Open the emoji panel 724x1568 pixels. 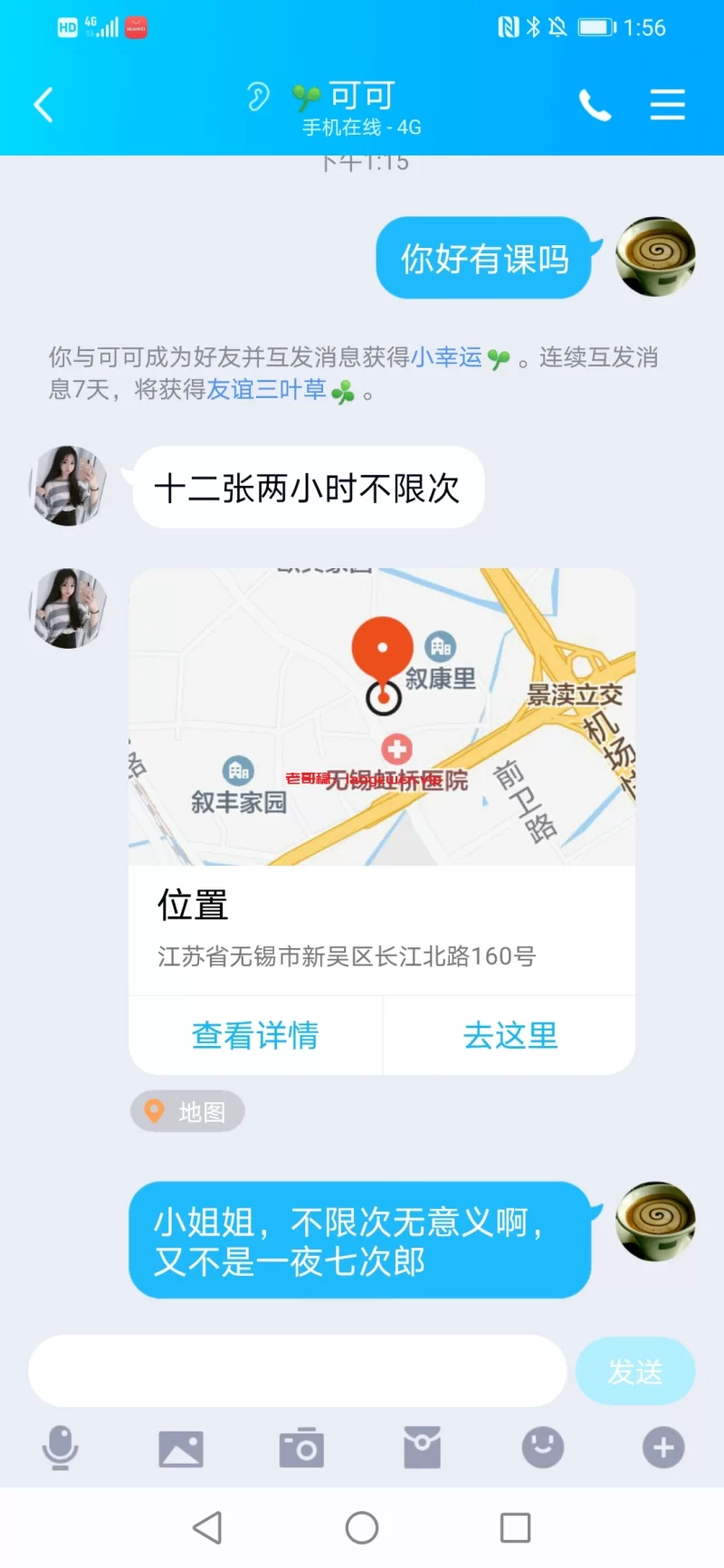[x=542, y=1448]
